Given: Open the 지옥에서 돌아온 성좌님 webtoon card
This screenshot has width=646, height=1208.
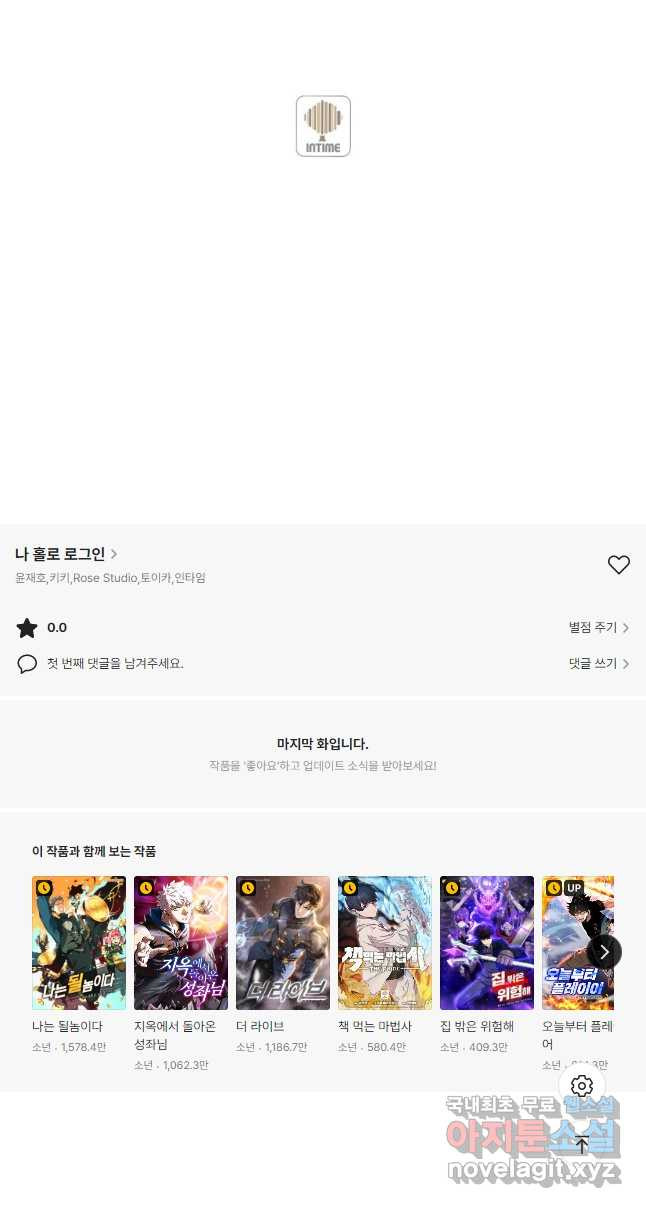Looking at the screenshot, I should pyautogui.click(x=181, y=943).
